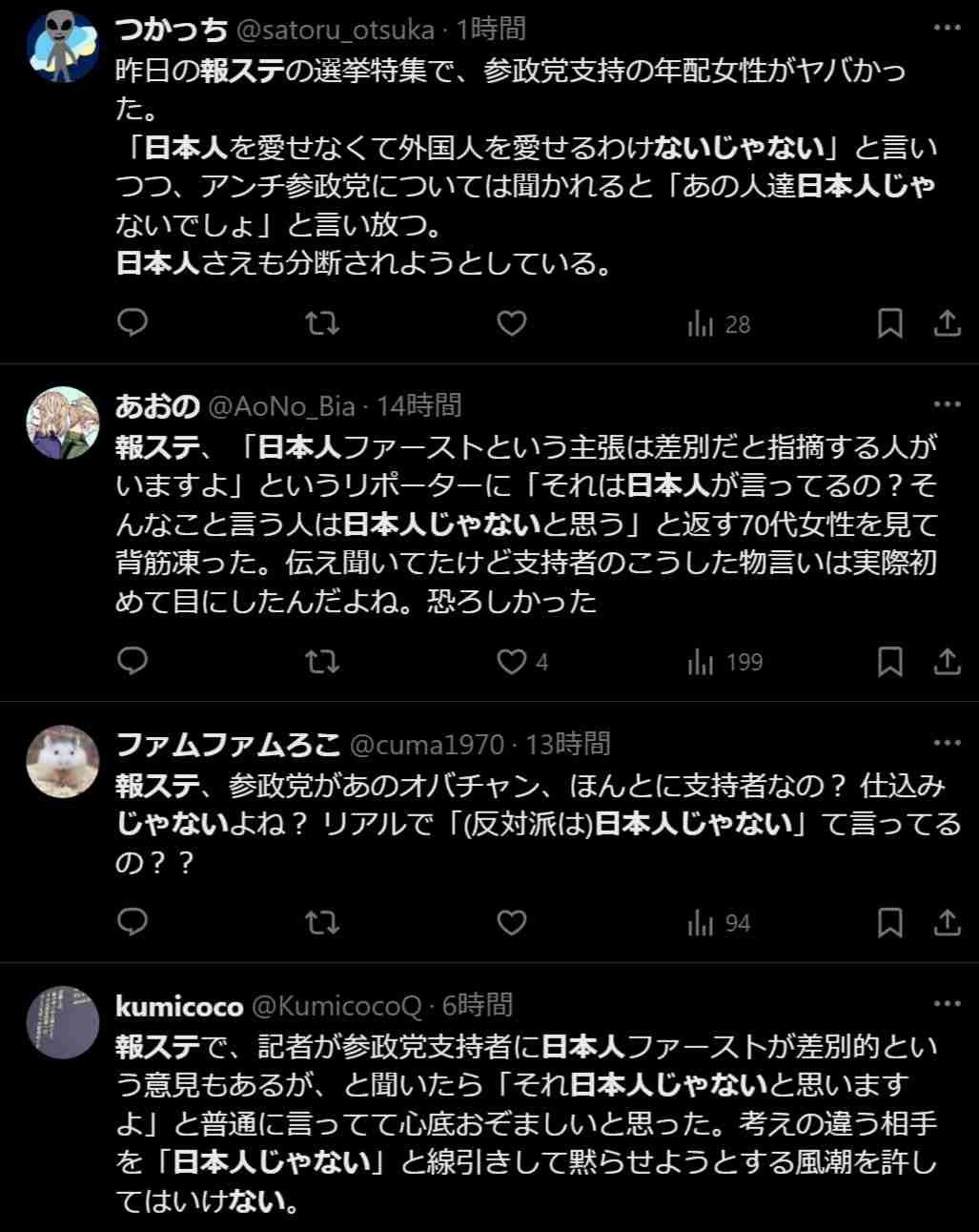Bookmark あおの's post
Image resolution: width=979 pixels, height=1232 pixels.
pos(889,661)
